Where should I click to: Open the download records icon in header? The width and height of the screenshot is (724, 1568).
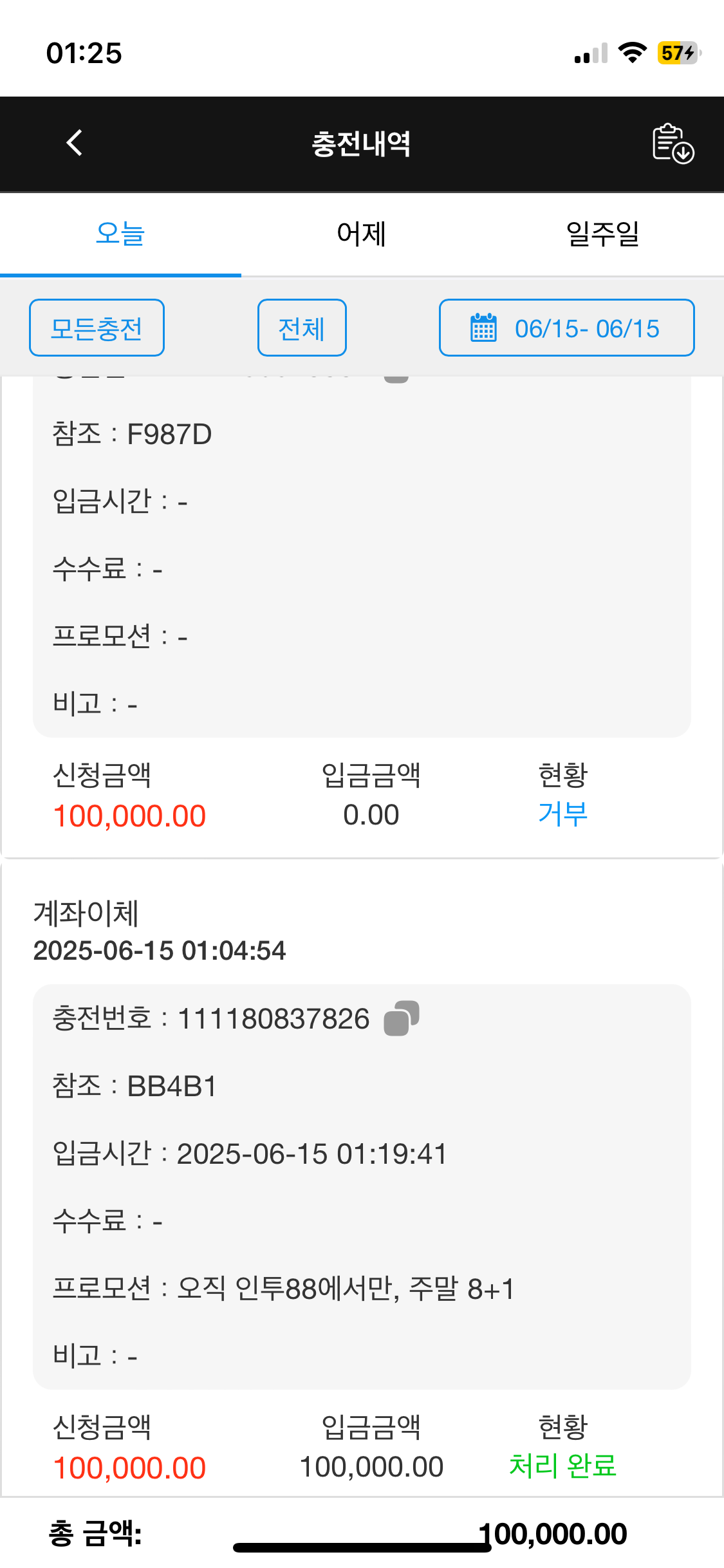tap(673, 143)
